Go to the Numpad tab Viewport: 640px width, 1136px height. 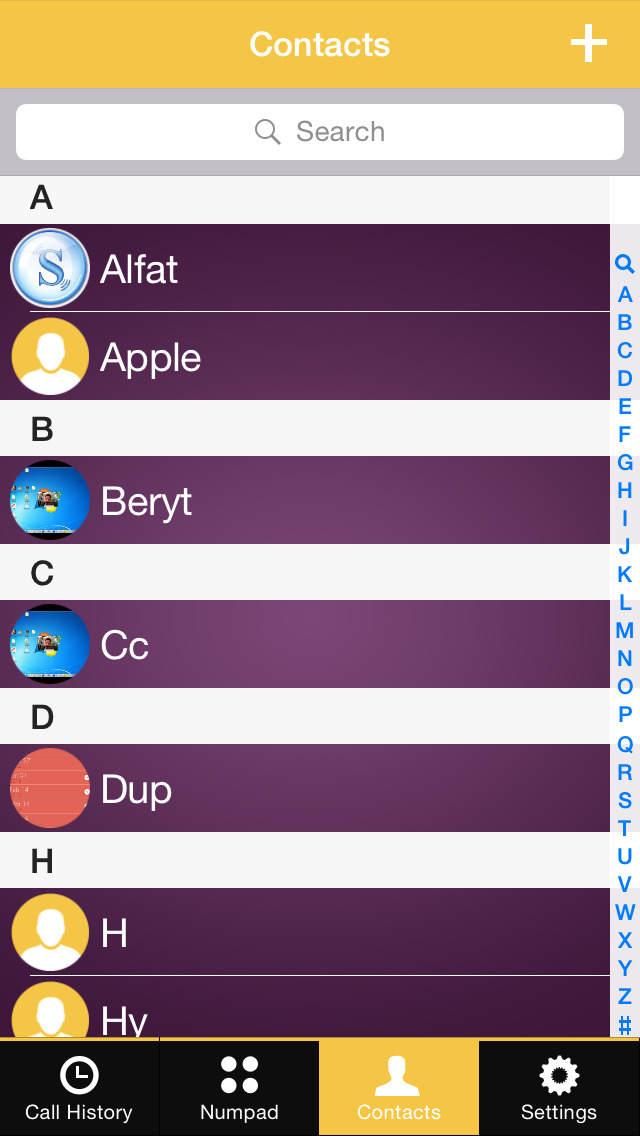(239, 1088)
